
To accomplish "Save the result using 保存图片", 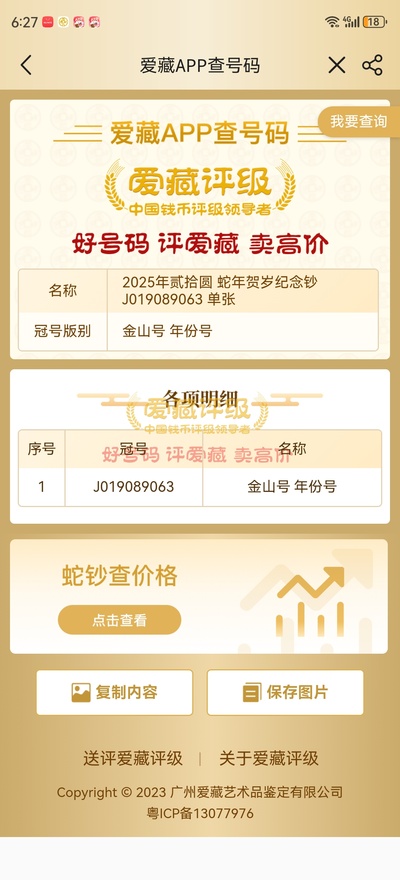I will pyautogui.click(x=285, y=692).
